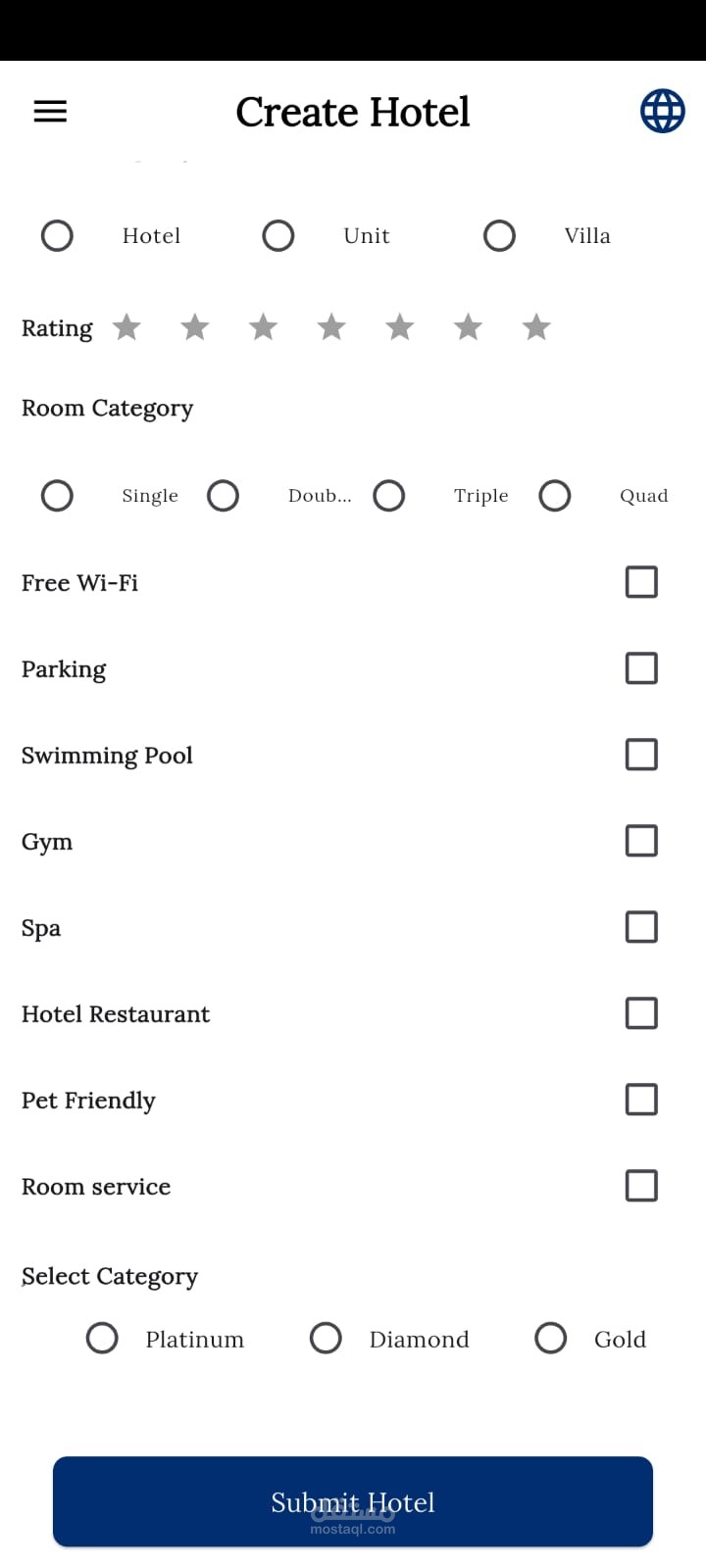Choose the Quad room category
706x1568 pixels.
tap(555, 495)
